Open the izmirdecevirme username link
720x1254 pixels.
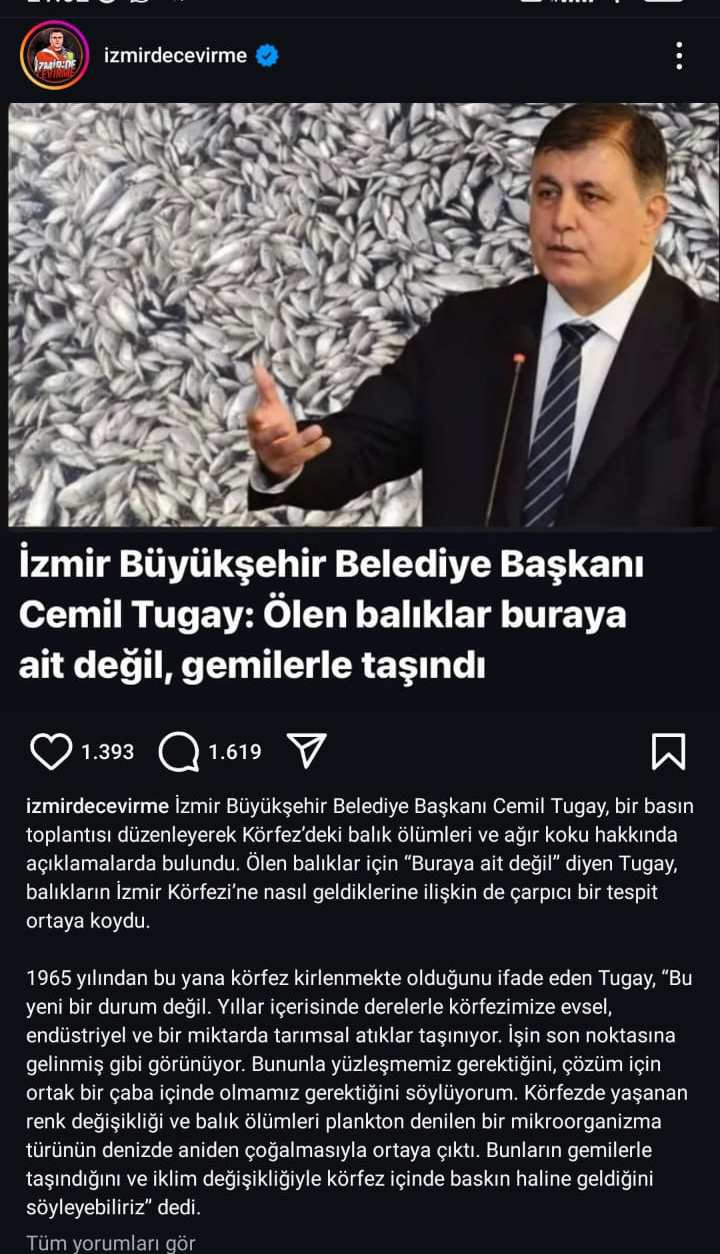coord(175,56)
